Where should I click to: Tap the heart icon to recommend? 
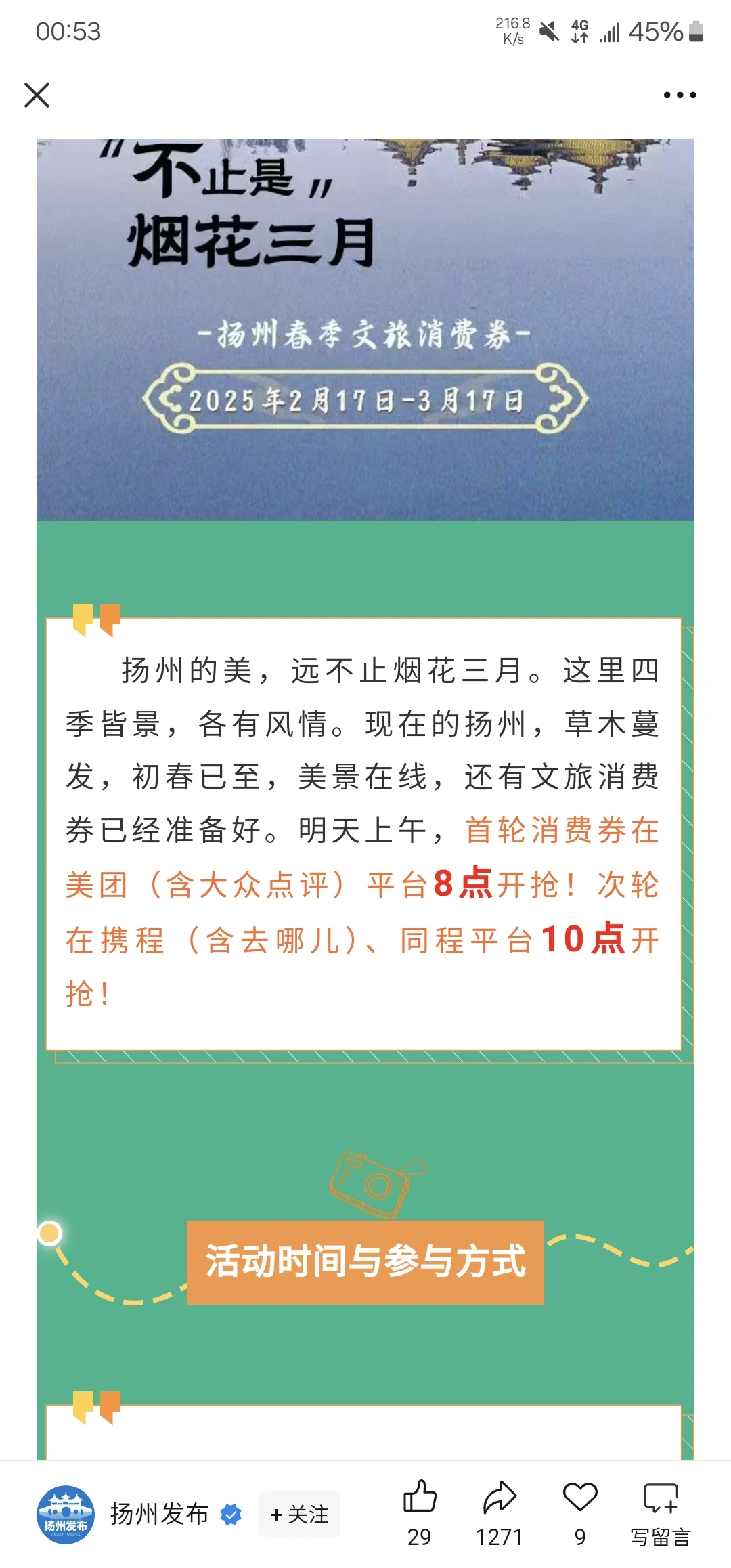[580, 1498]
